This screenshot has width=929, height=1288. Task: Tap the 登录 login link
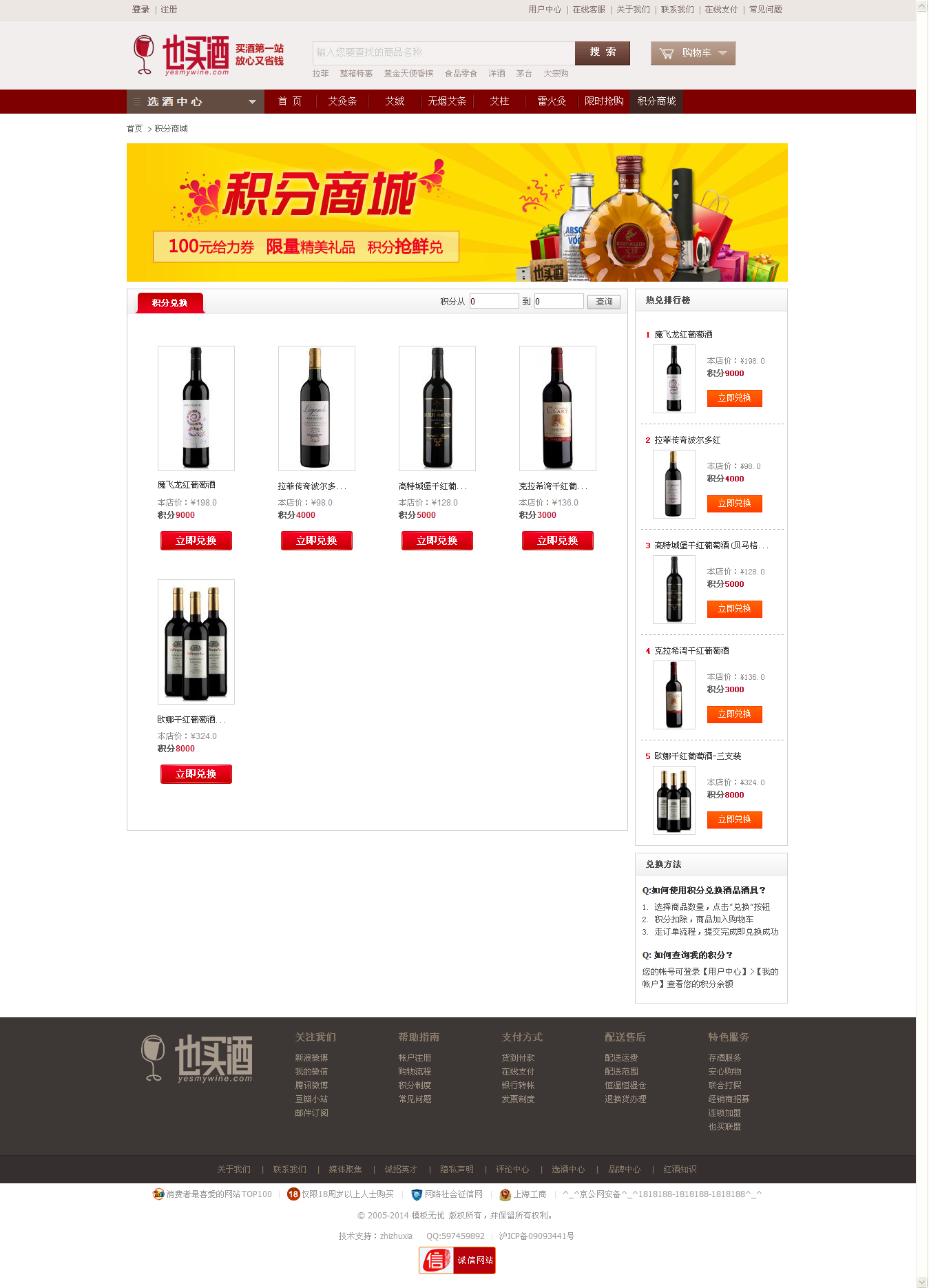(x=140, y=10)
